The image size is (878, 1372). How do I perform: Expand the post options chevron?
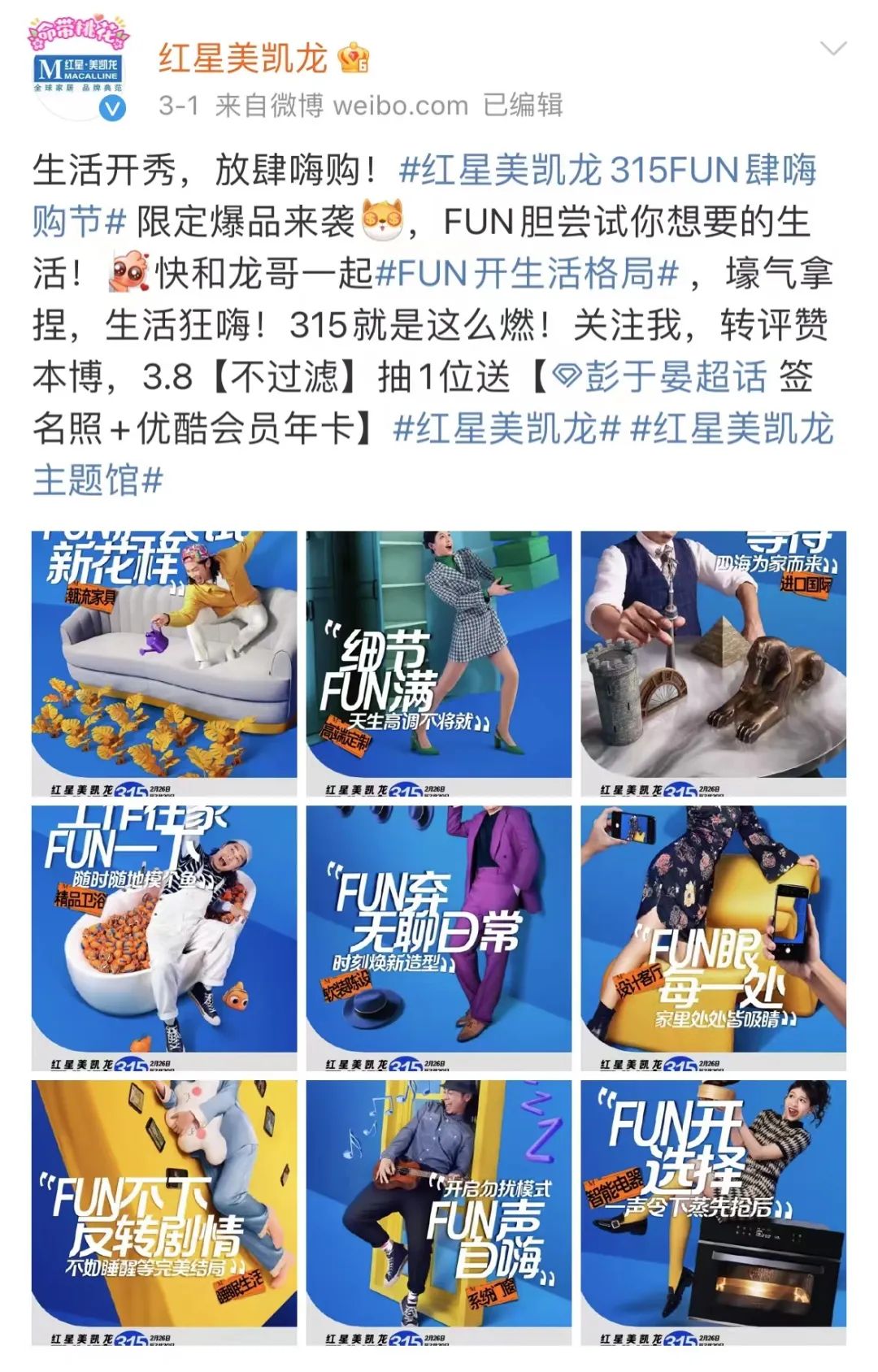pyautogui.click(x=833, y=50)
